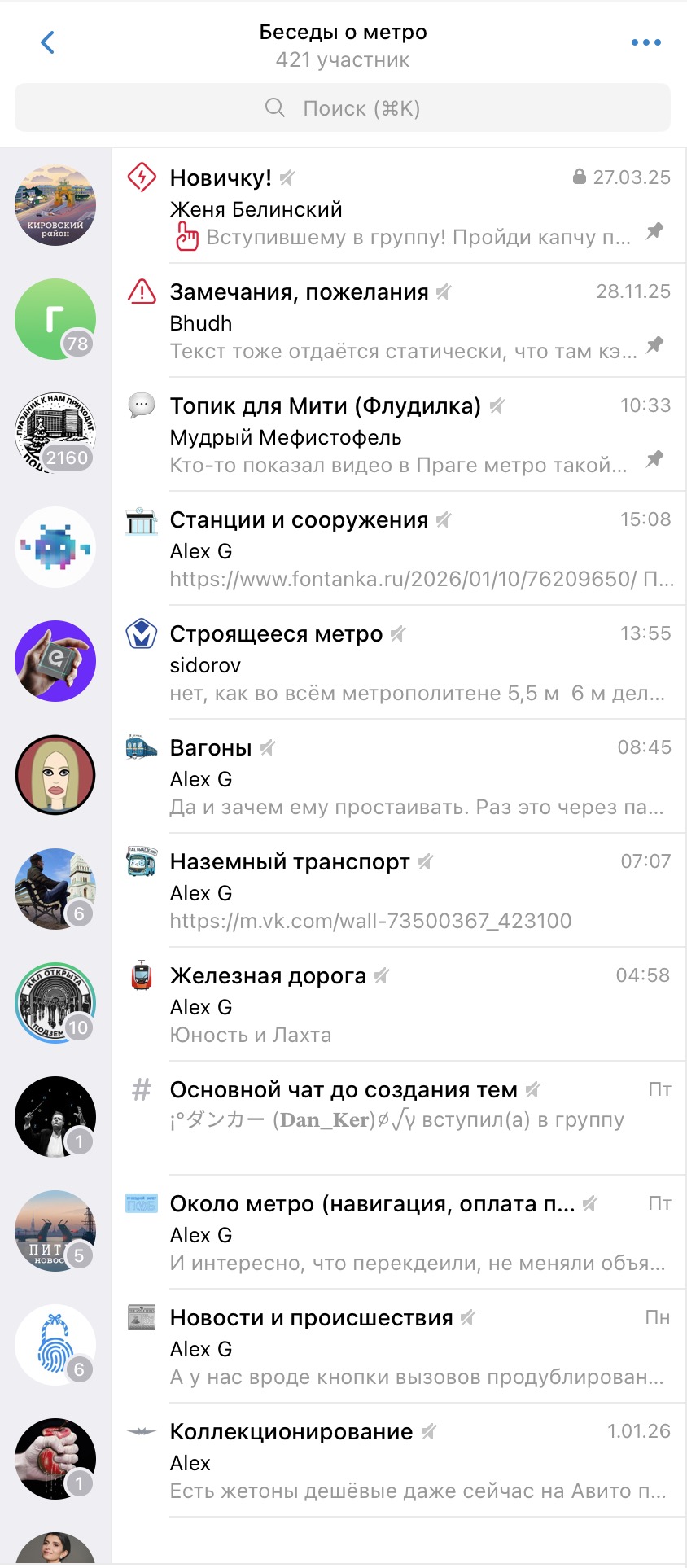Open the Около метро topic
This screenshot has height=1568, width=687.
(x=399, y=1233)
